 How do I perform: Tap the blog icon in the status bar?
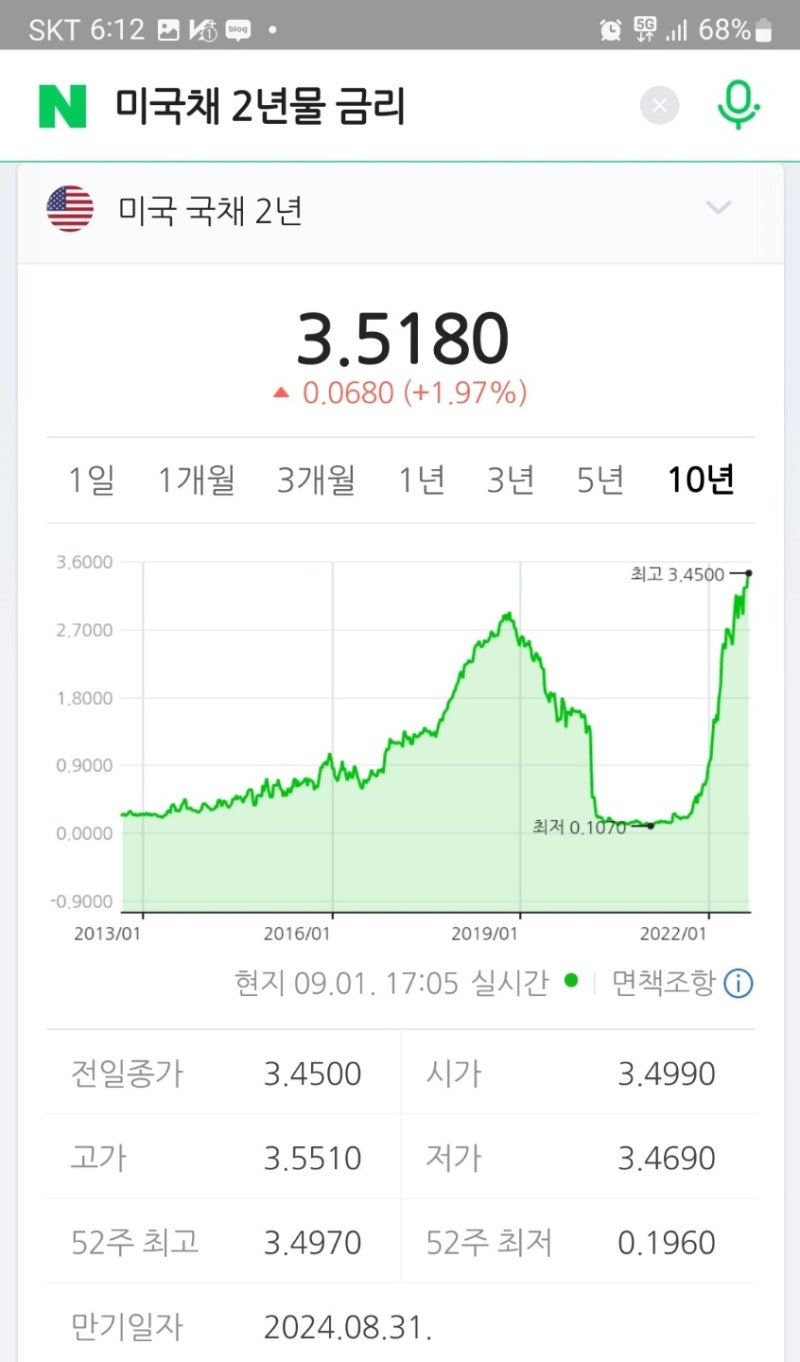tap(237, 29)
